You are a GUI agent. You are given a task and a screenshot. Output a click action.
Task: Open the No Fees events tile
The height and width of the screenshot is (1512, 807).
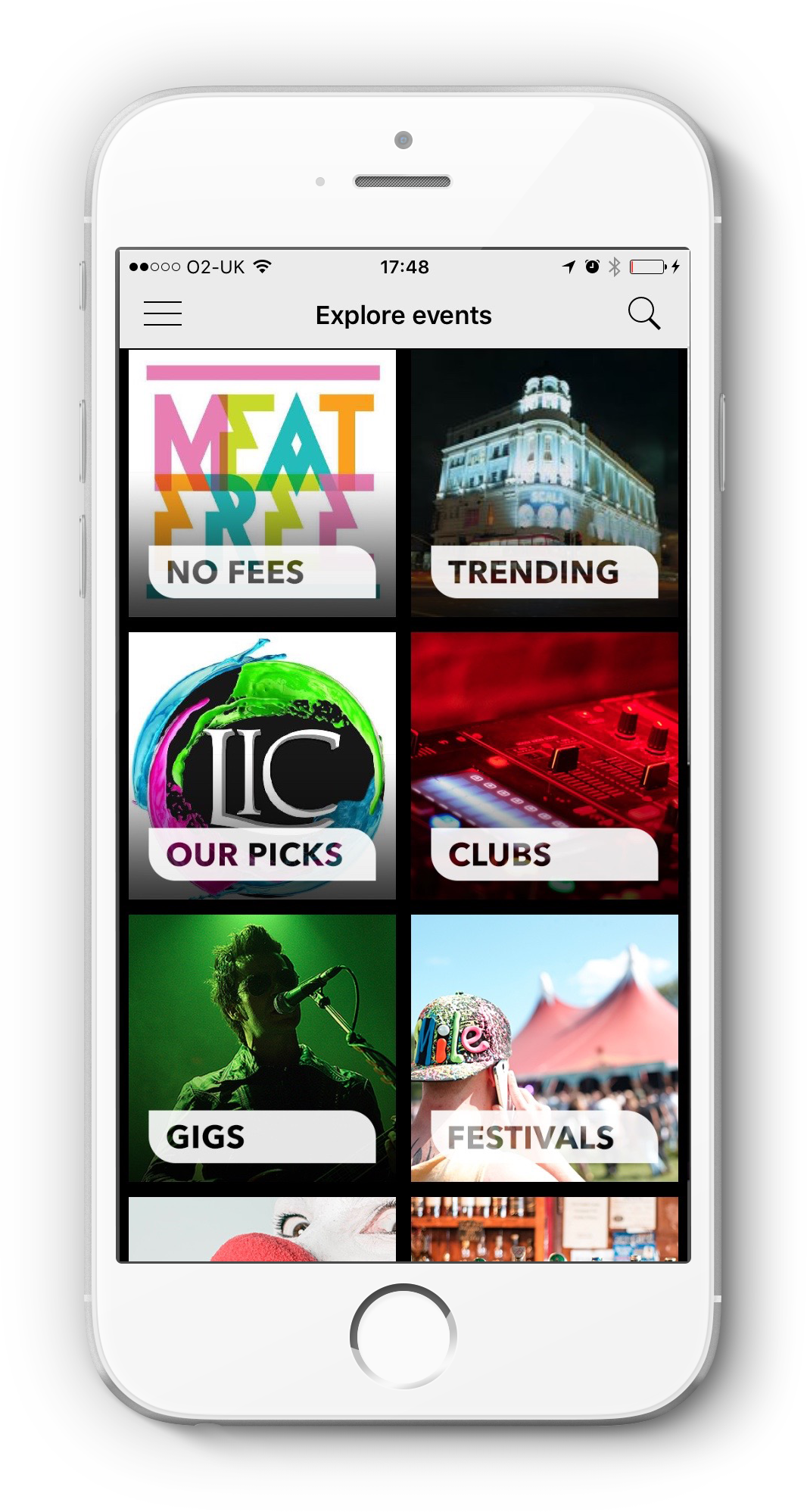262,483
